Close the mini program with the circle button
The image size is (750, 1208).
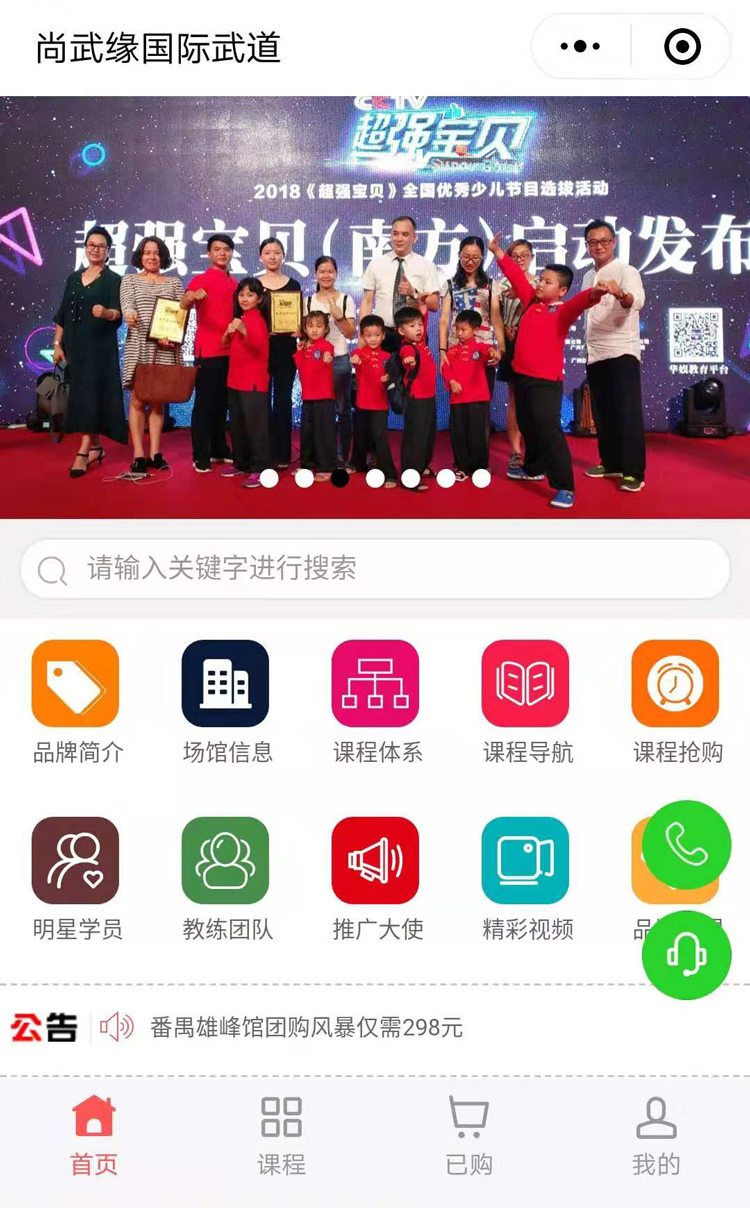coord(682,47)
